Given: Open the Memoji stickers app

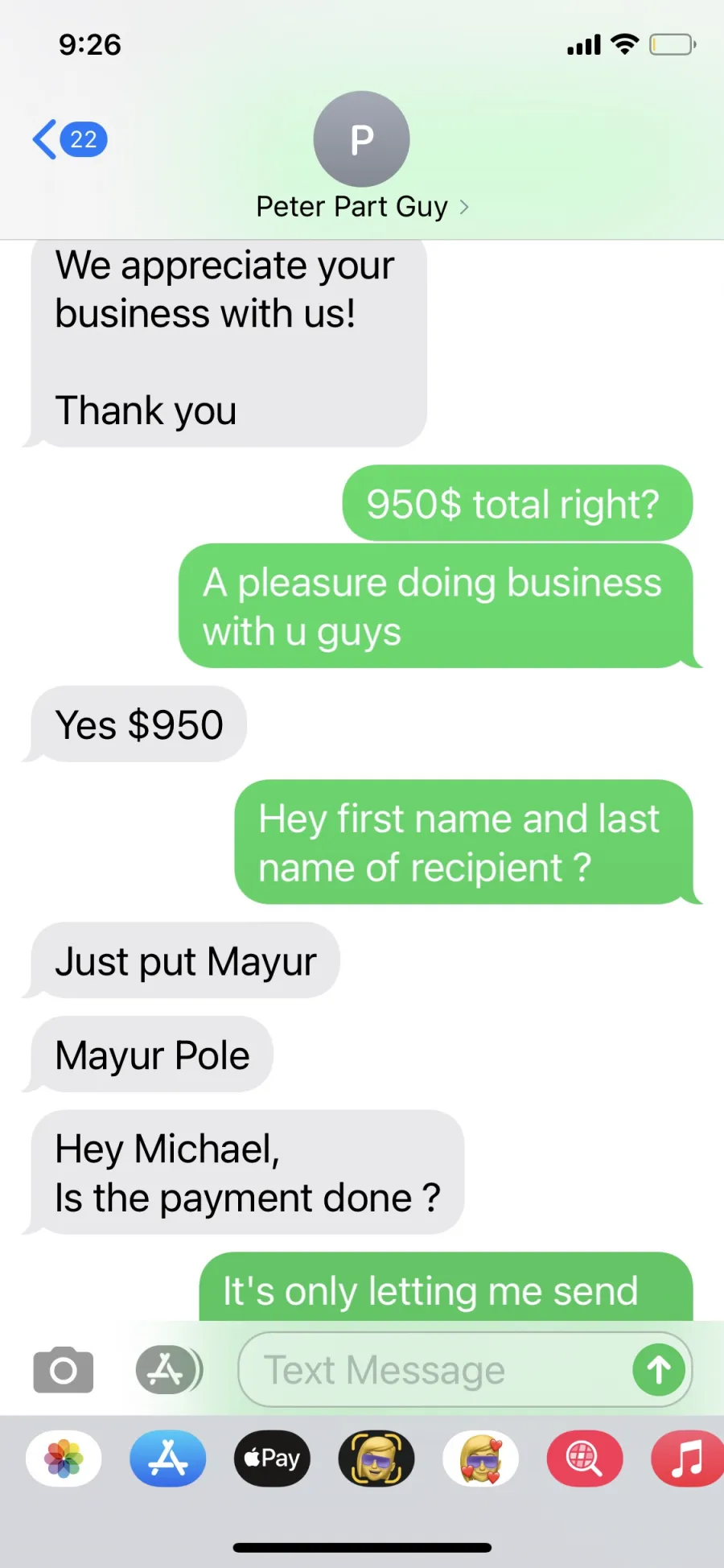Looking at the screenshot, I should click(x=480, y=1458).
